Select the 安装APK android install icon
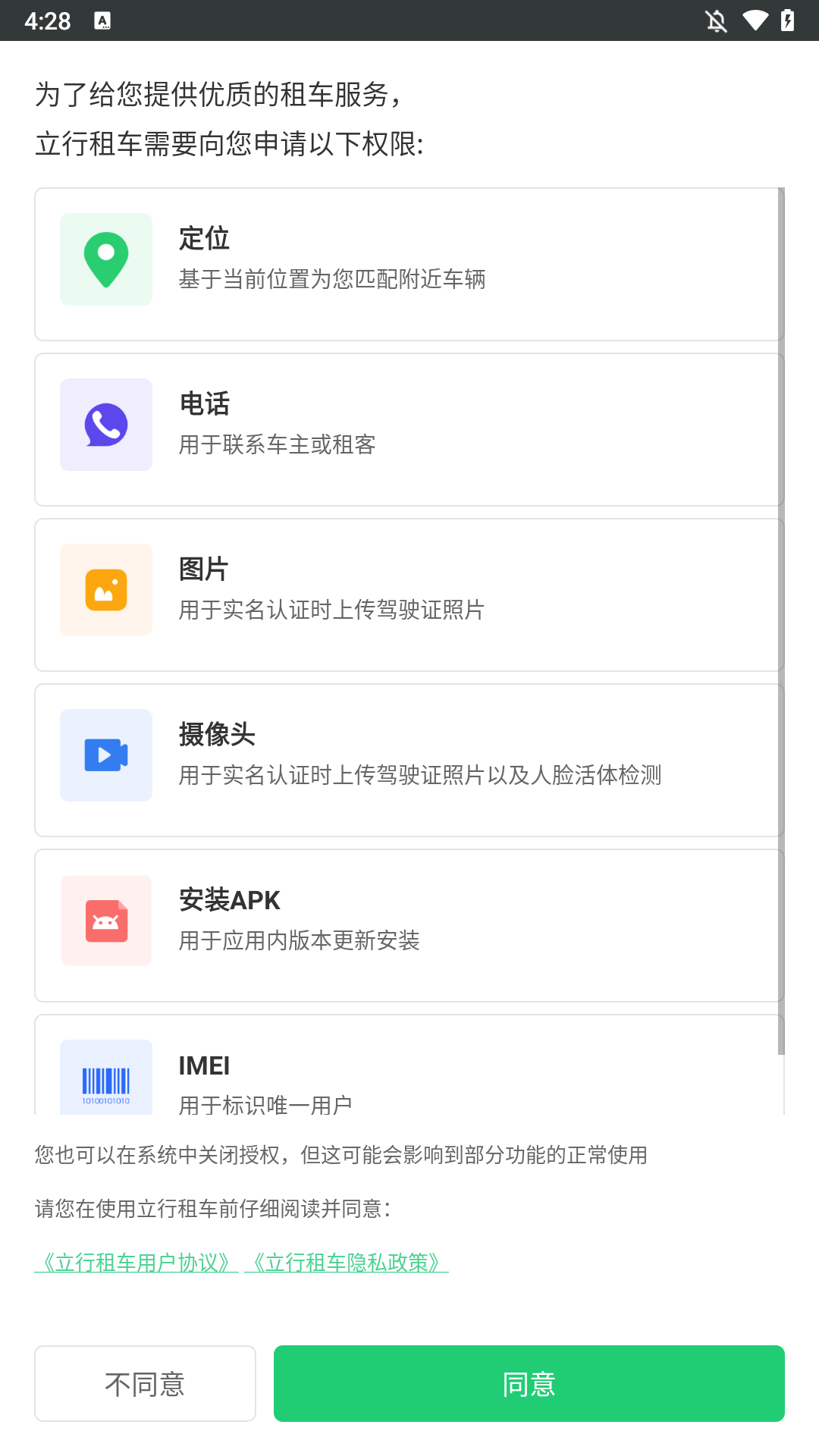The height and width of the screenshot is (1456, 819). [105, 921]
